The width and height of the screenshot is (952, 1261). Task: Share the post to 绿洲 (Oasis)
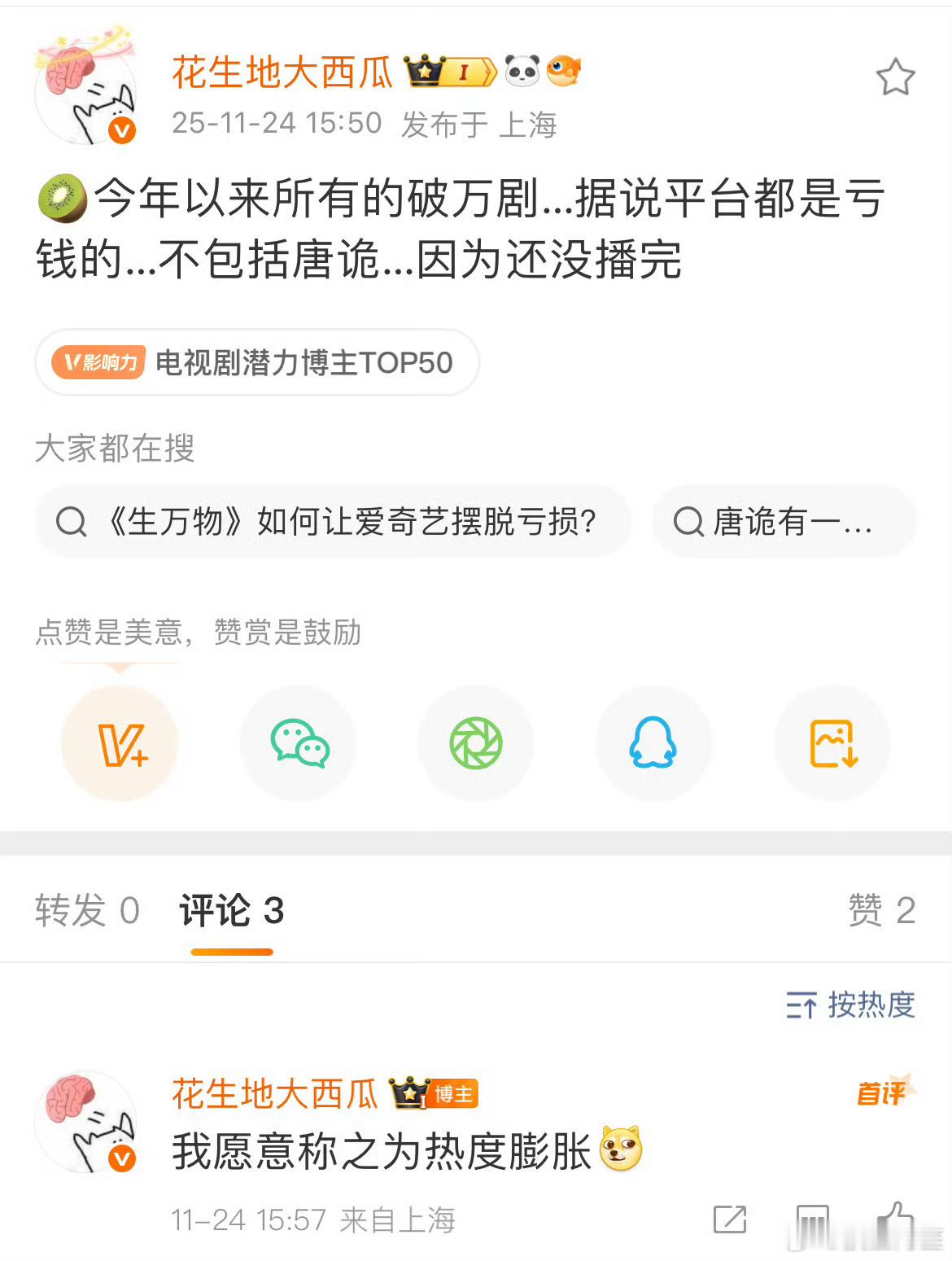(x=476, y=742)
